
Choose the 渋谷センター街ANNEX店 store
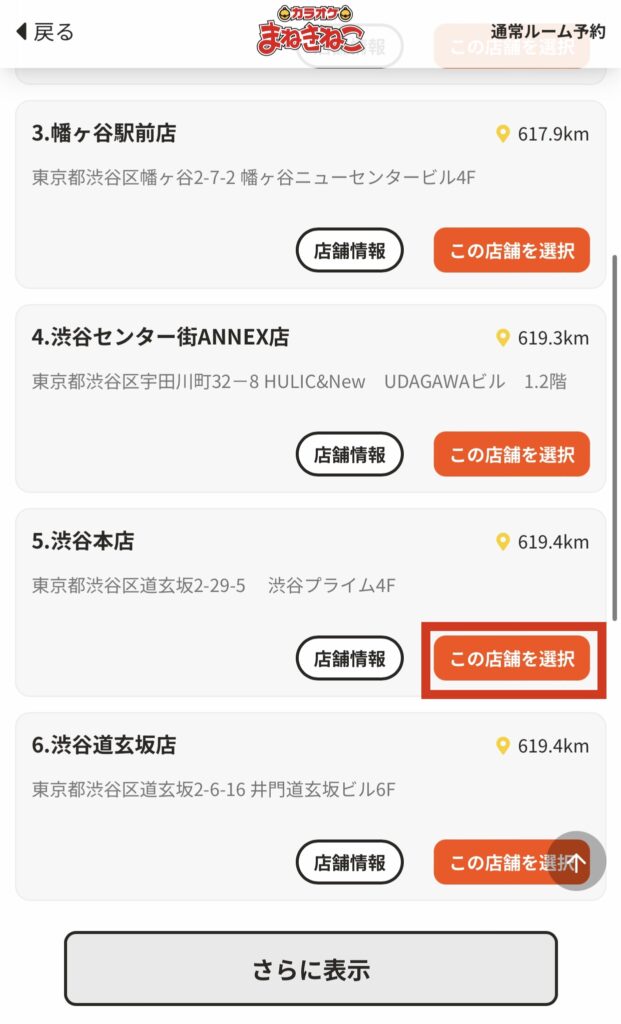point(511,454)
